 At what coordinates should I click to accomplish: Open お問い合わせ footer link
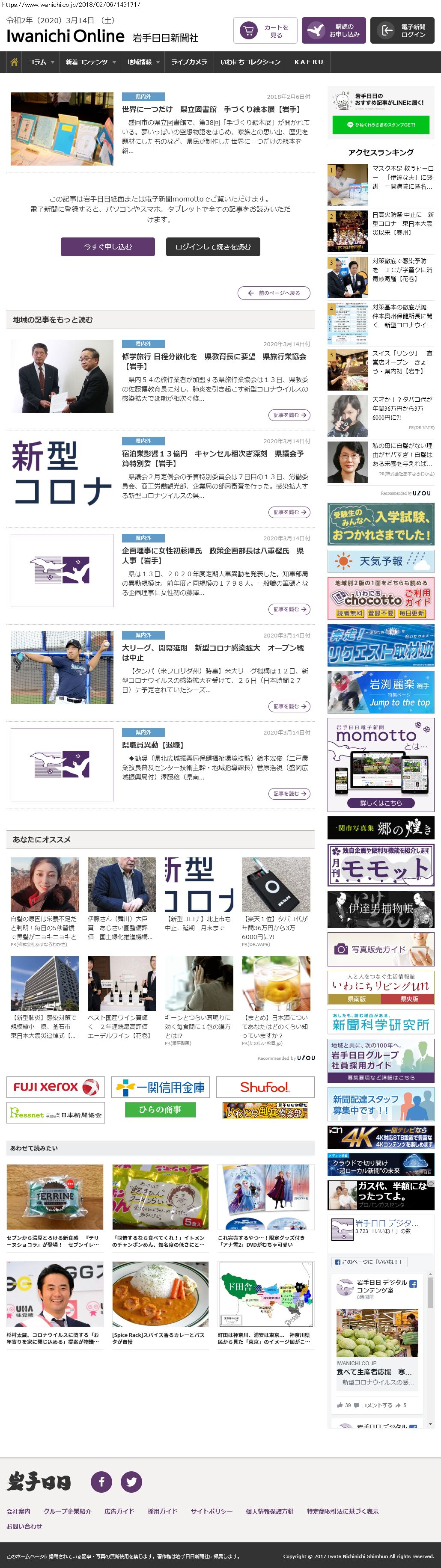[x=24, y=1525]
